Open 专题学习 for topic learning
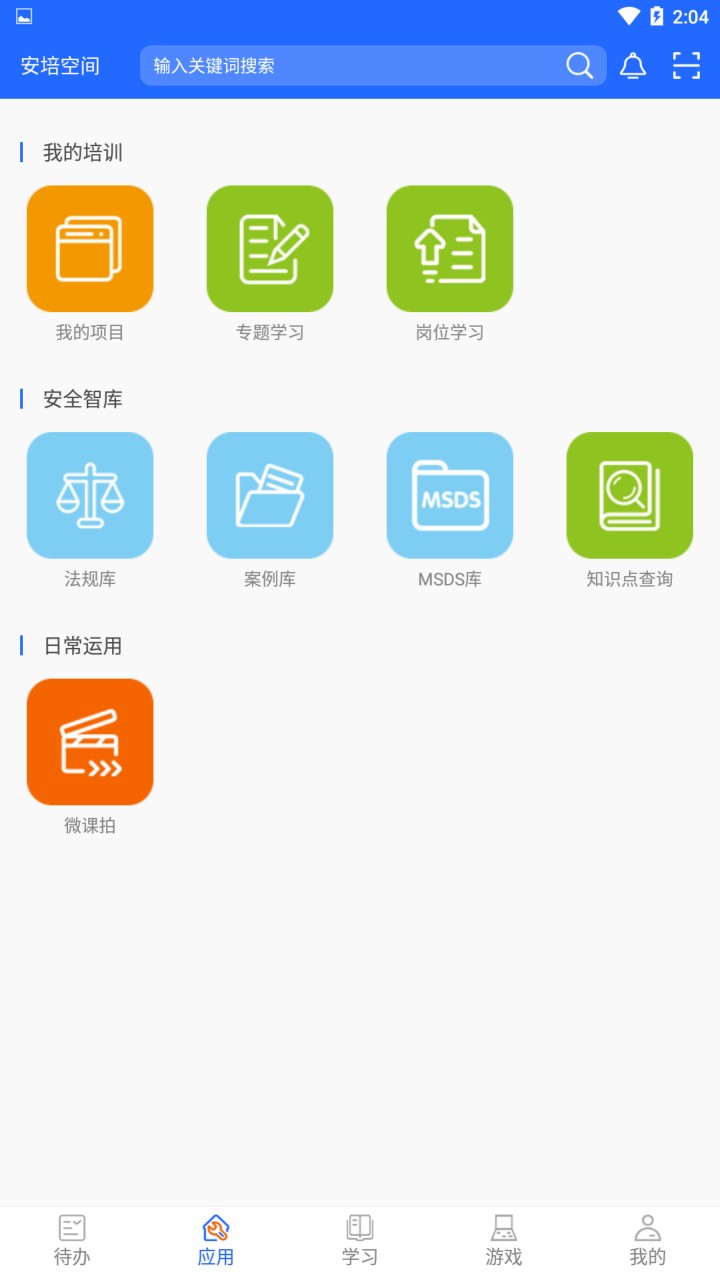Image resolution: width=720 pixels, height=1280 pixels. (270, 248)
